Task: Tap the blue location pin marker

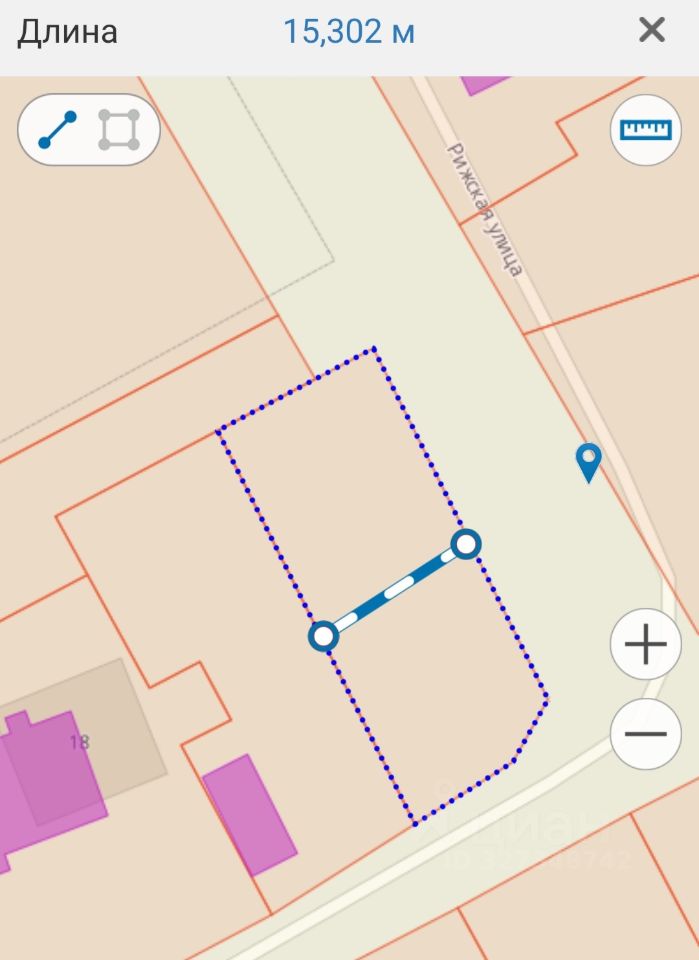Action: pos(590,462)
